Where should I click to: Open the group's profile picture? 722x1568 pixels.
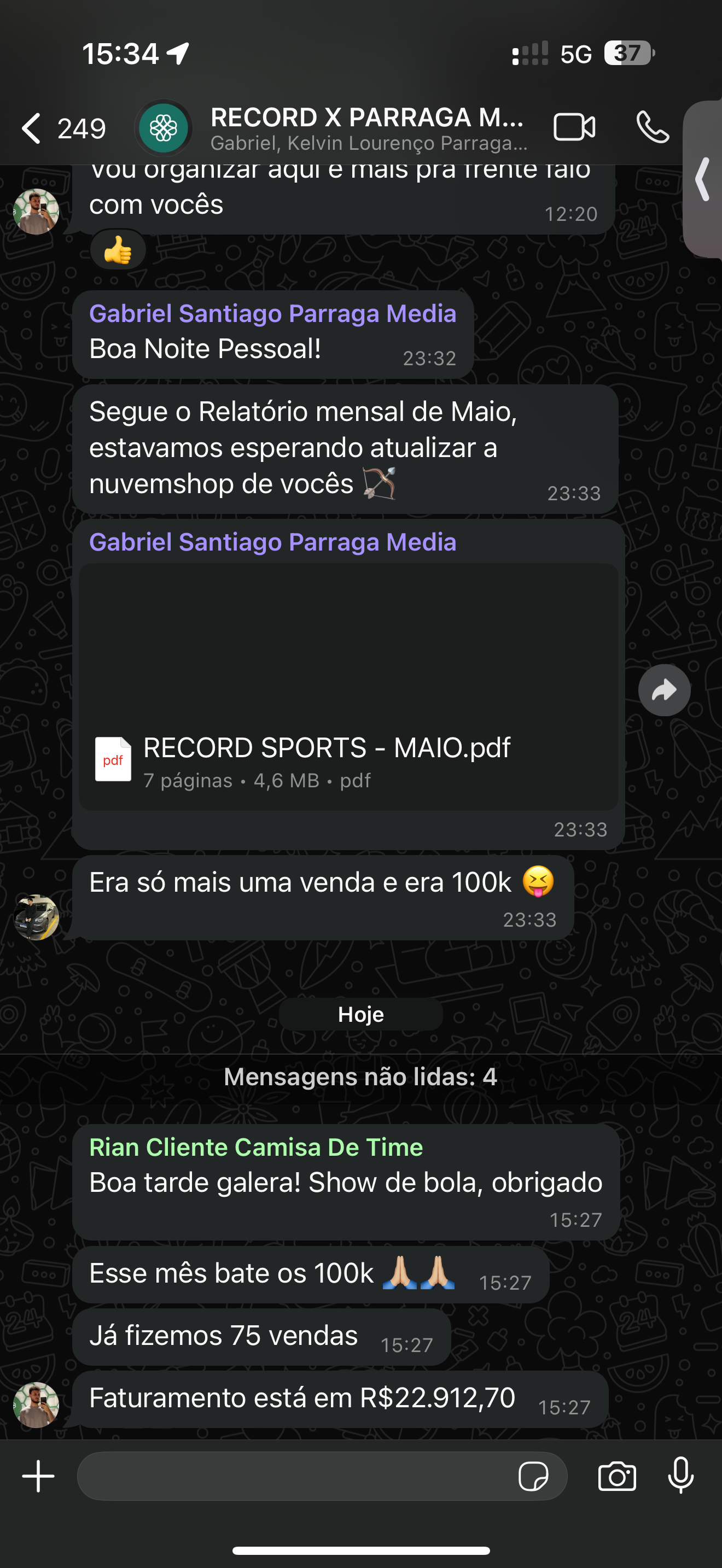point(163,128)
